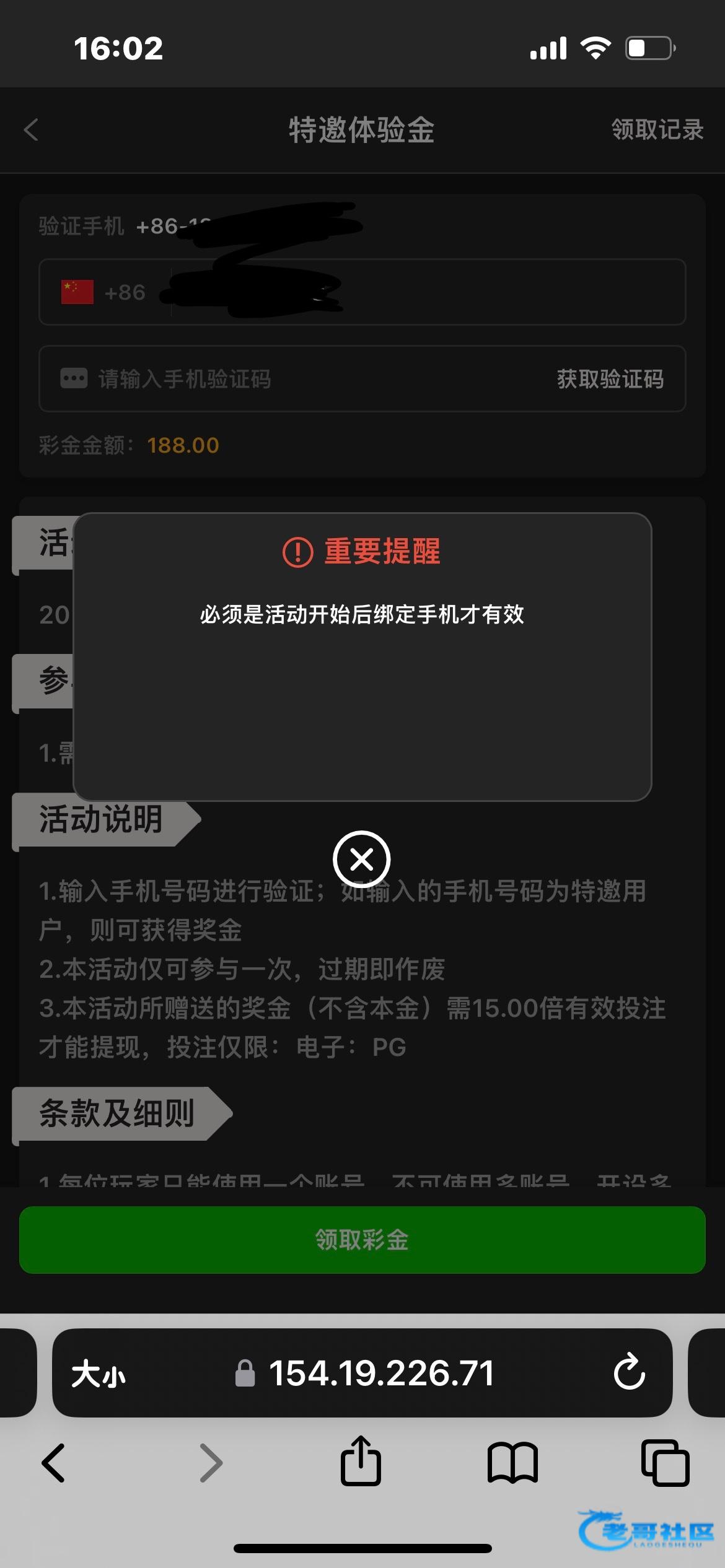This screenshot has width=725, height=1568.
Task: Open the 大小 text size menu
Action: coord(98,1374)
